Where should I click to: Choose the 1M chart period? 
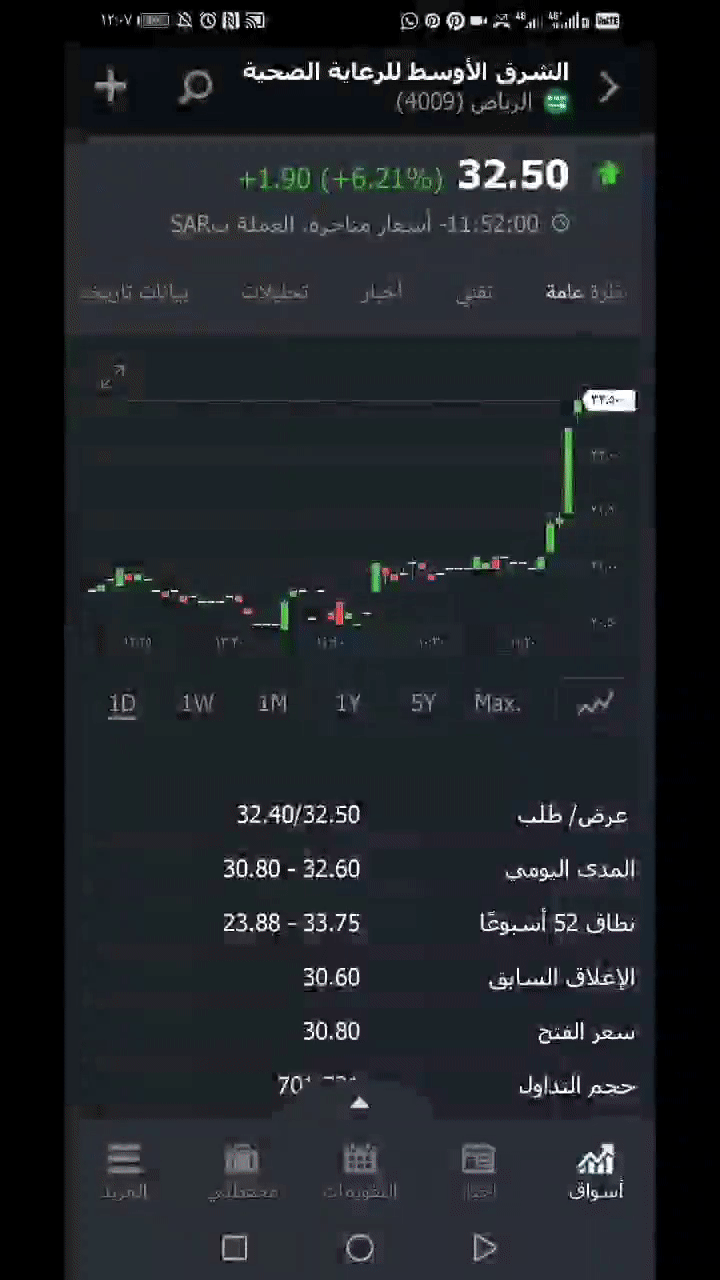point(273,704)
